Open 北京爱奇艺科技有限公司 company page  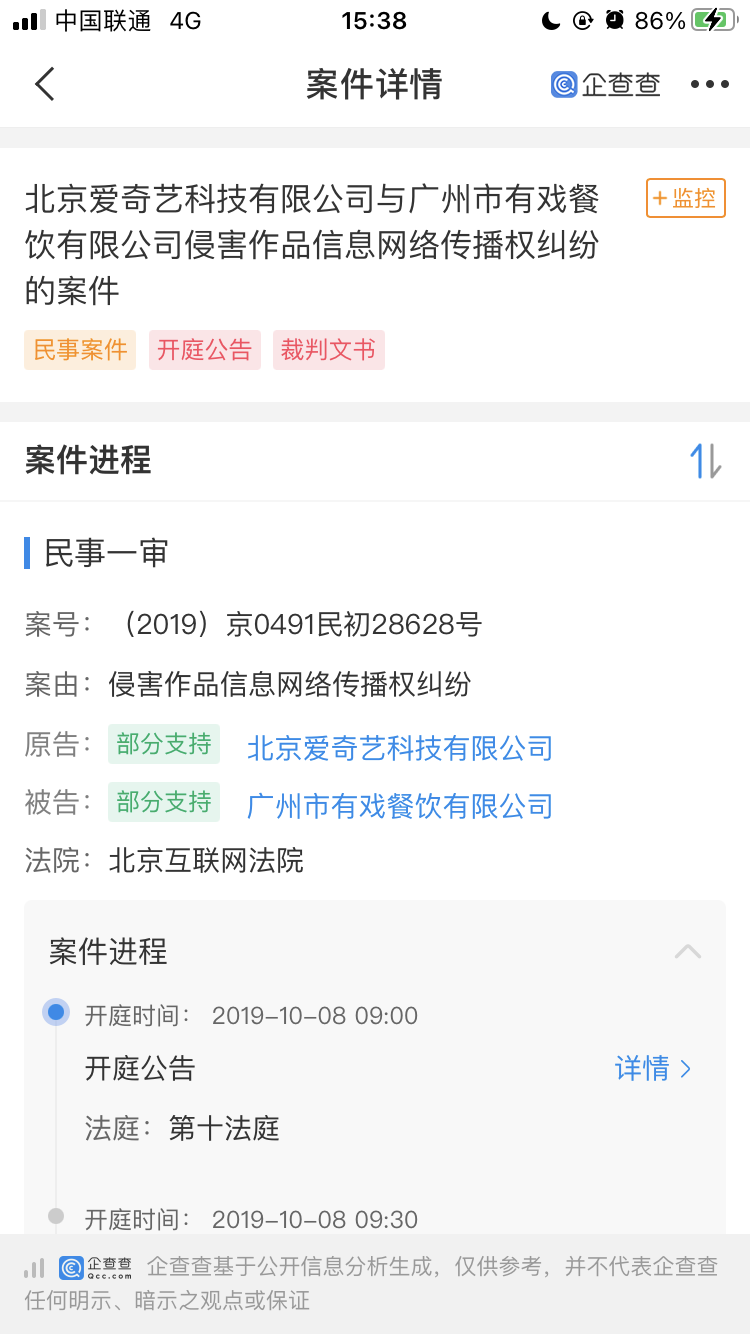[x=399, y=745]
